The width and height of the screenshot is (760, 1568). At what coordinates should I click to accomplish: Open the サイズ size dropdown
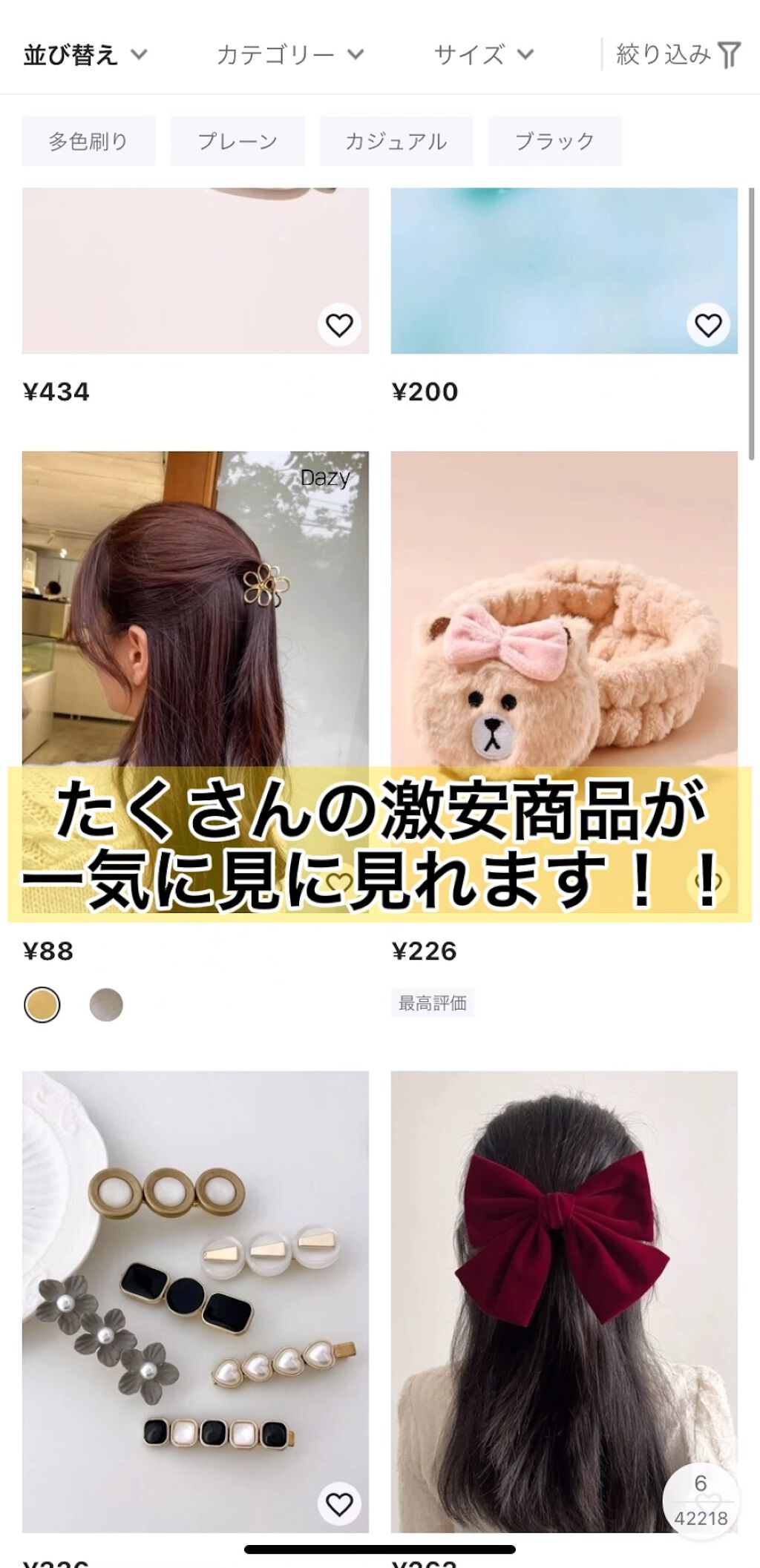coord(482,53)
